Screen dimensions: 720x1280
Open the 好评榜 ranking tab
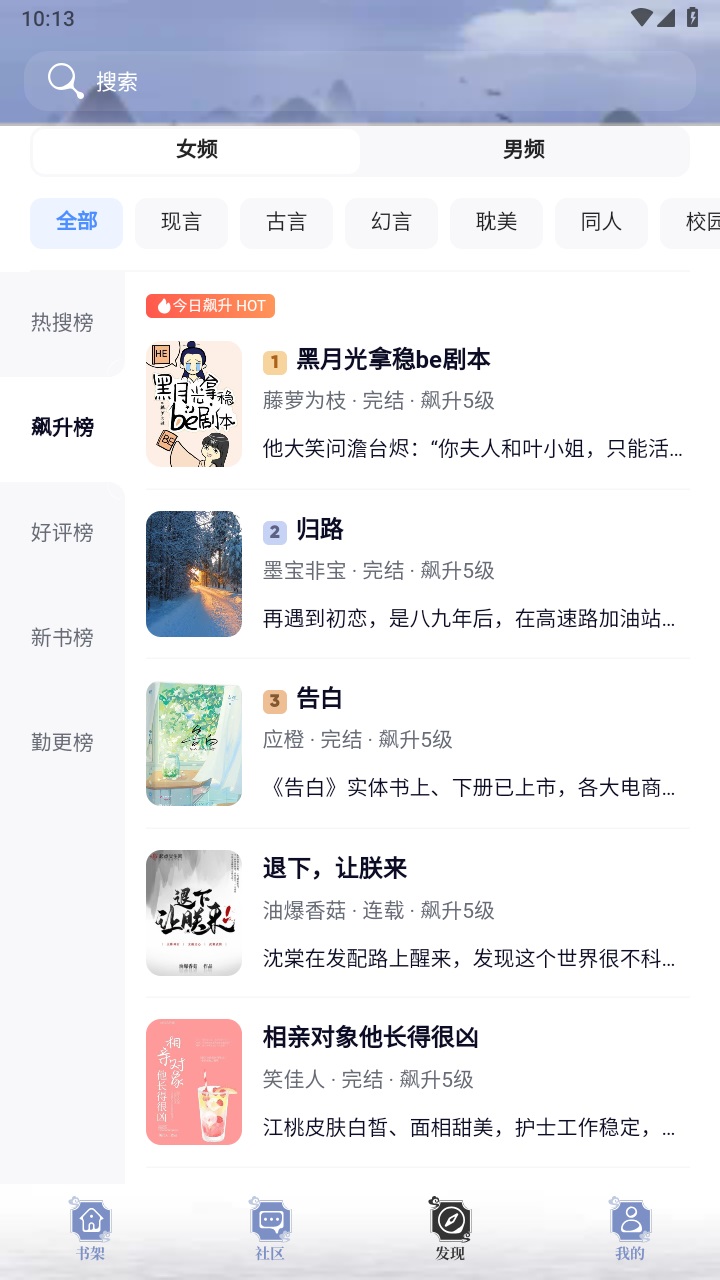(x=62, y=533)
